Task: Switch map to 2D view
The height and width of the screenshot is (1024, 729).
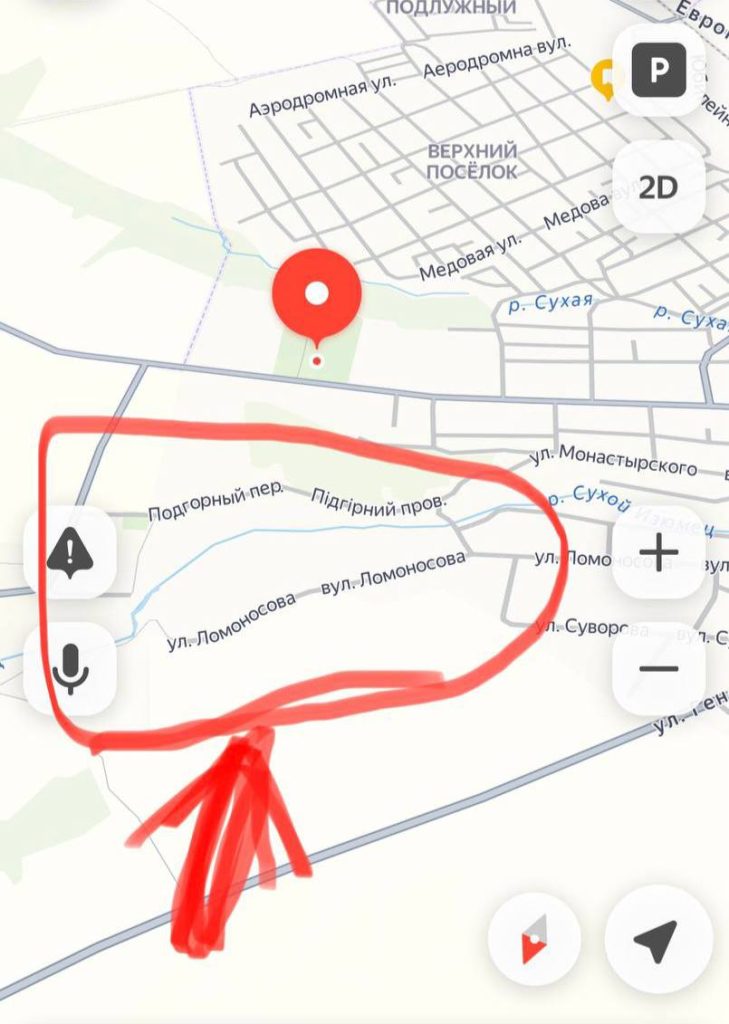Action: [x=659, y=188]
